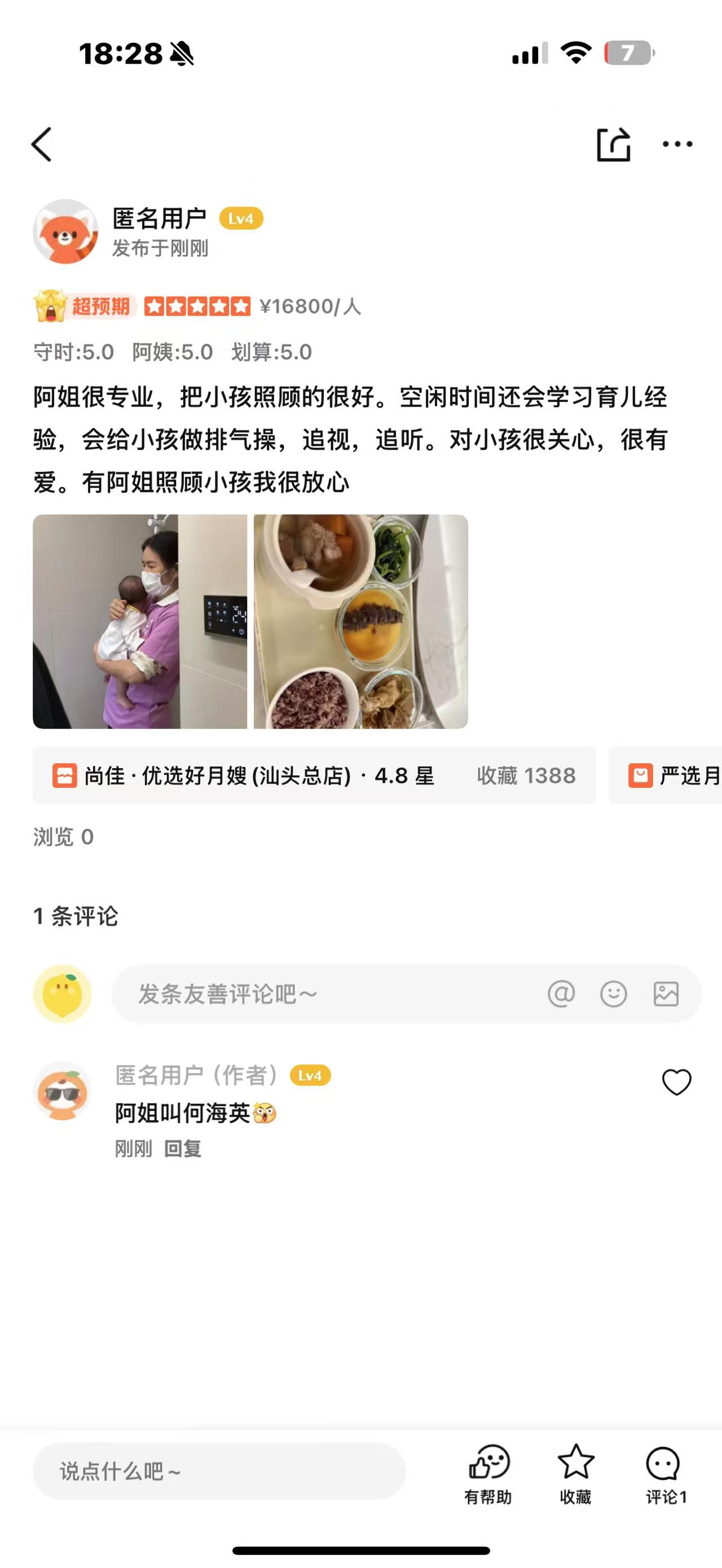Open the three-dot overflow menu
722x1568 pixels.
coord(677,144)
